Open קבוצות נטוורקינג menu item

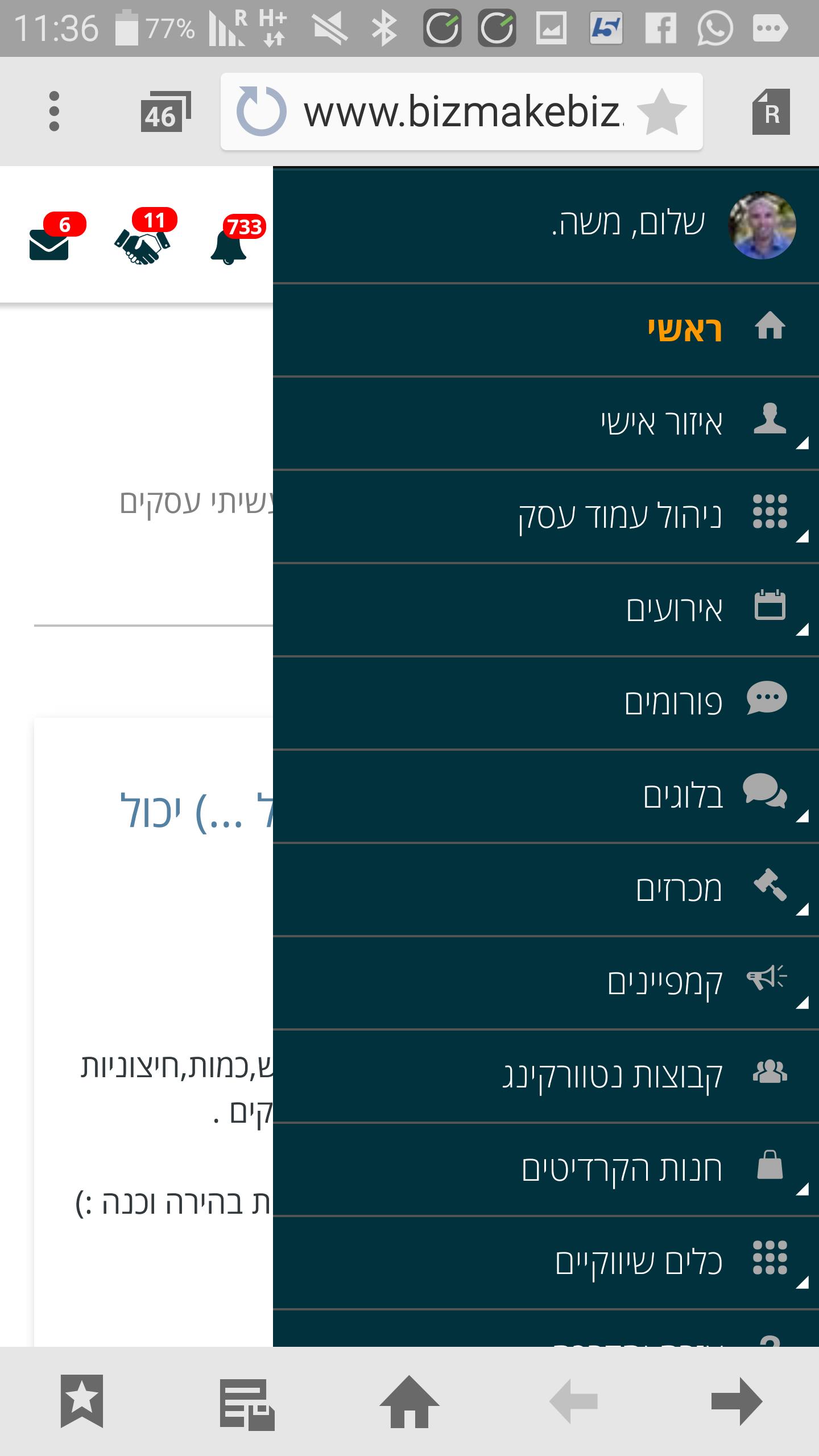[546, 1076]
